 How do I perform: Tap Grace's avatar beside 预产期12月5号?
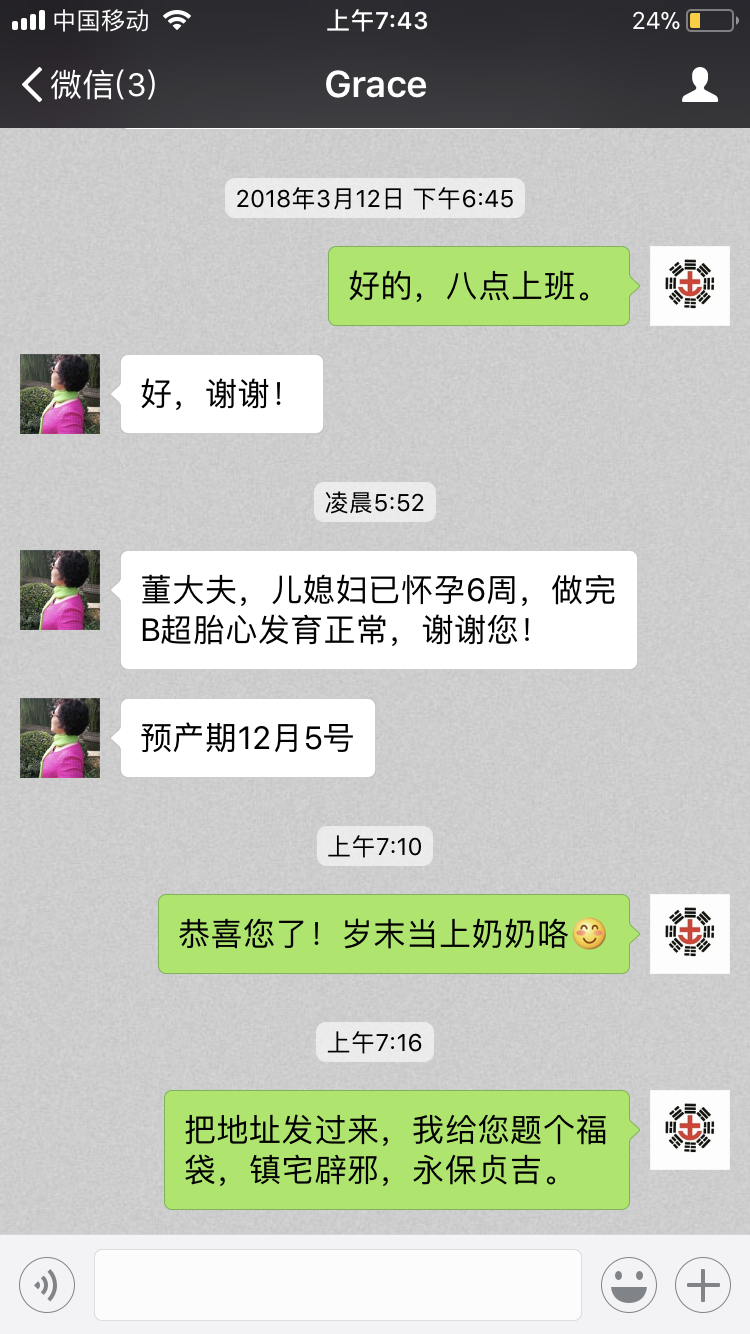(x=60, y=738)
